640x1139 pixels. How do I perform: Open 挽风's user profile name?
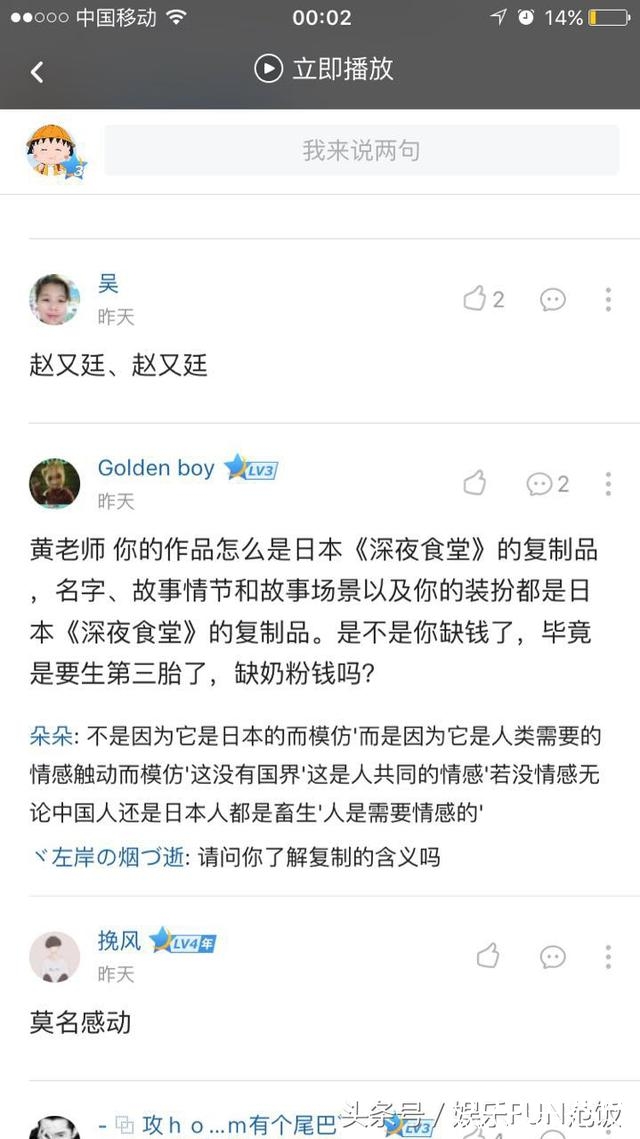pyautogui.click(x=119, y=940)
